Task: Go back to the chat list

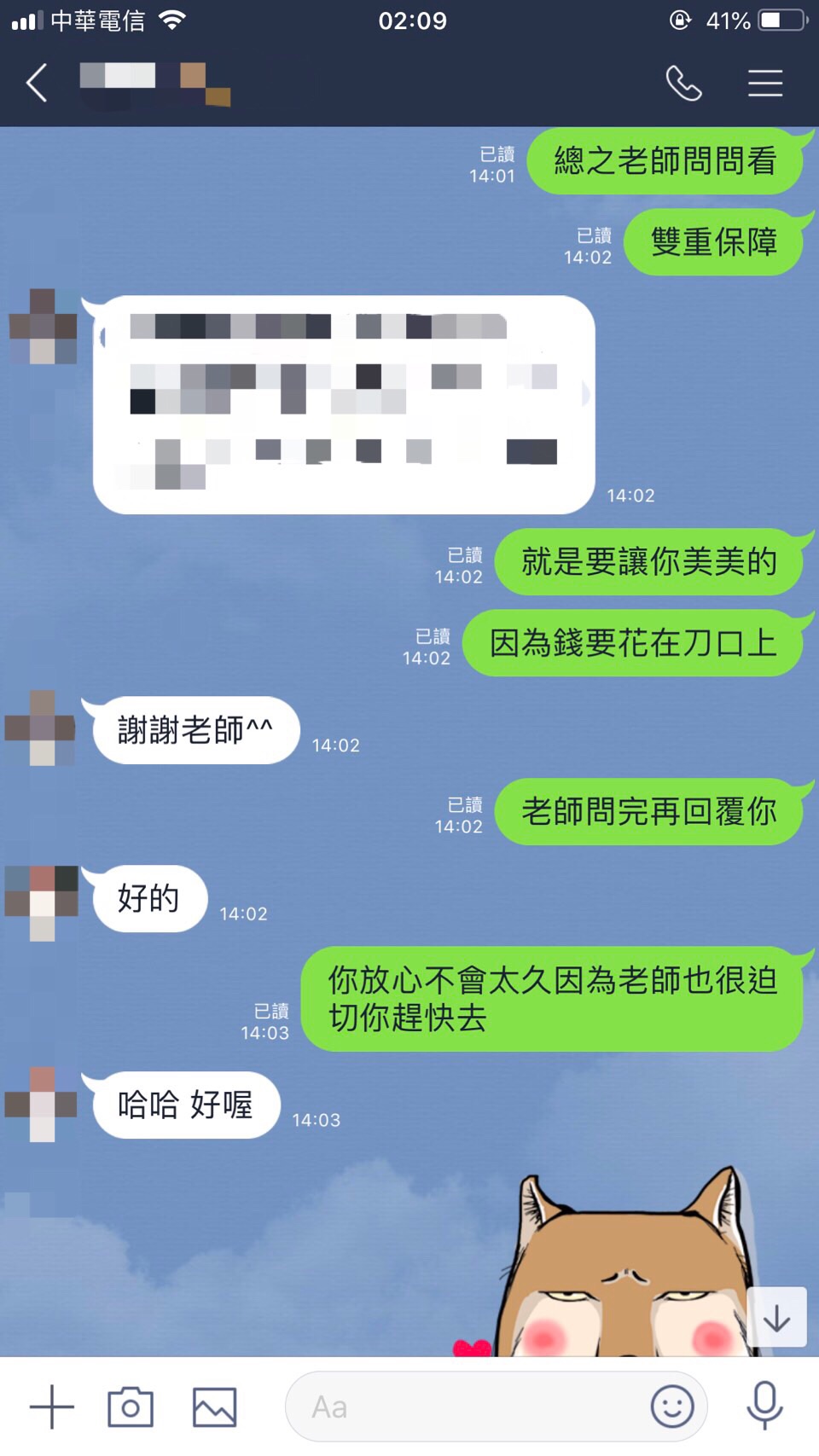Action: pos(37,83)
